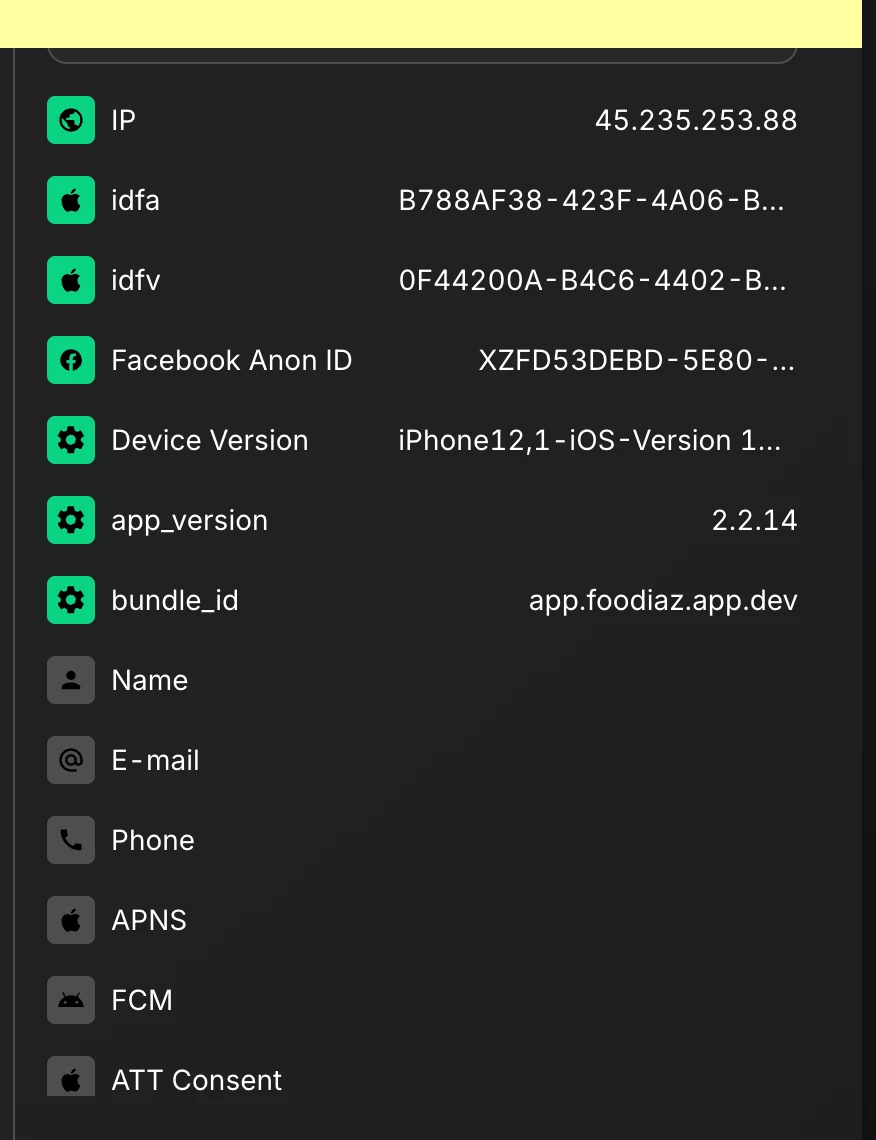Open the Facebook Anon ID row
Screen dimensions: 876x1140
(421, 361)
